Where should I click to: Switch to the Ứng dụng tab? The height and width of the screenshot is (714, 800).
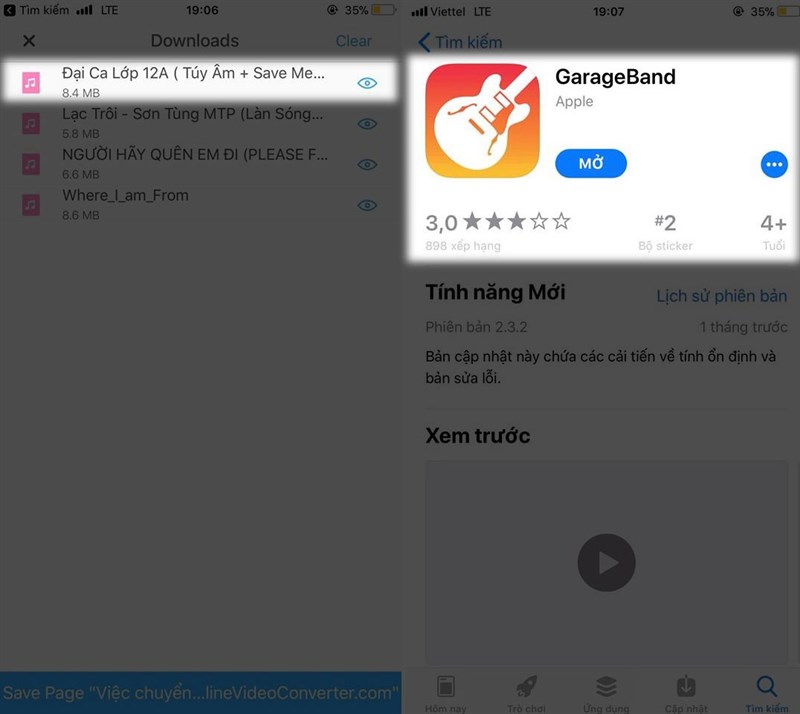click(606, 692)
